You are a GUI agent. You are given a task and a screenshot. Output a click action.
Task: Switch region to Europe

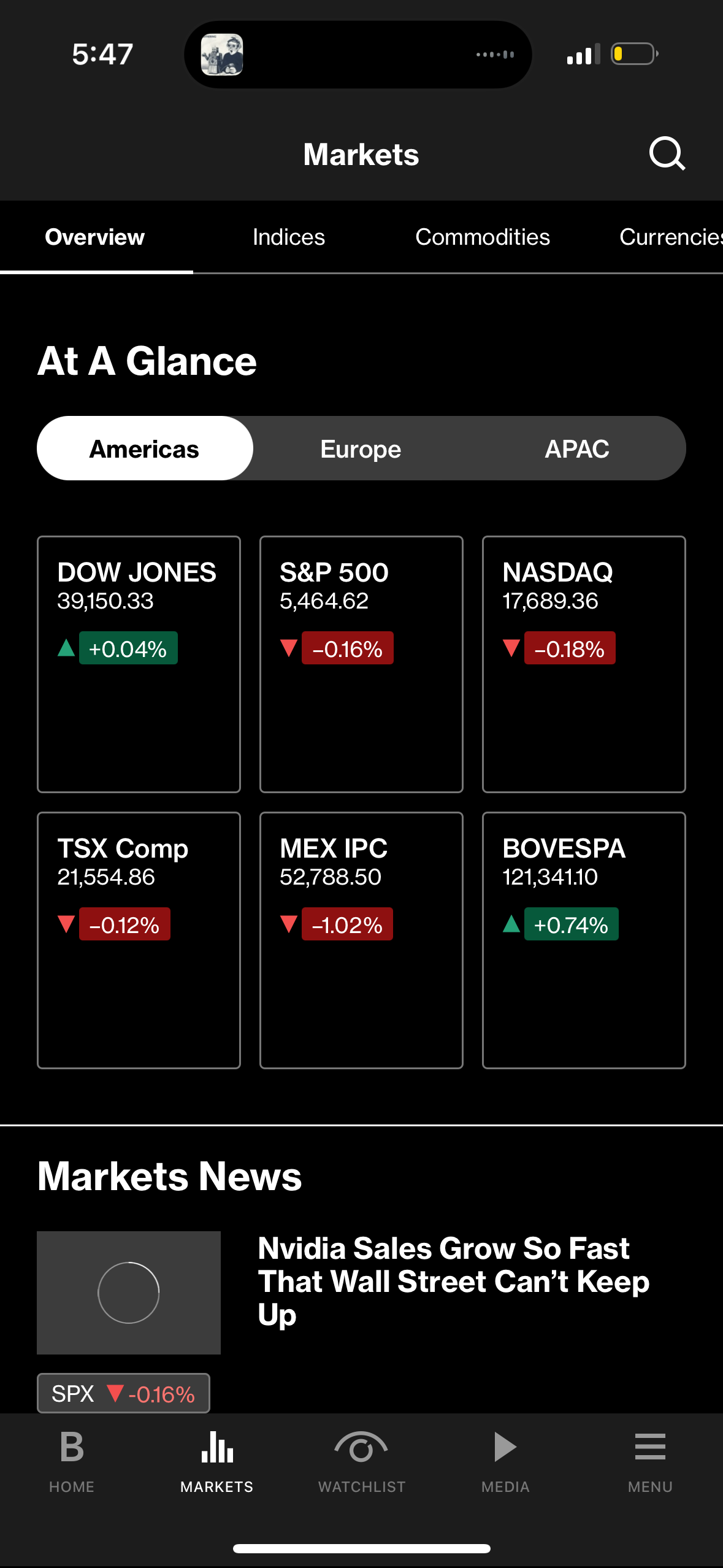click(x=360, y=448)
